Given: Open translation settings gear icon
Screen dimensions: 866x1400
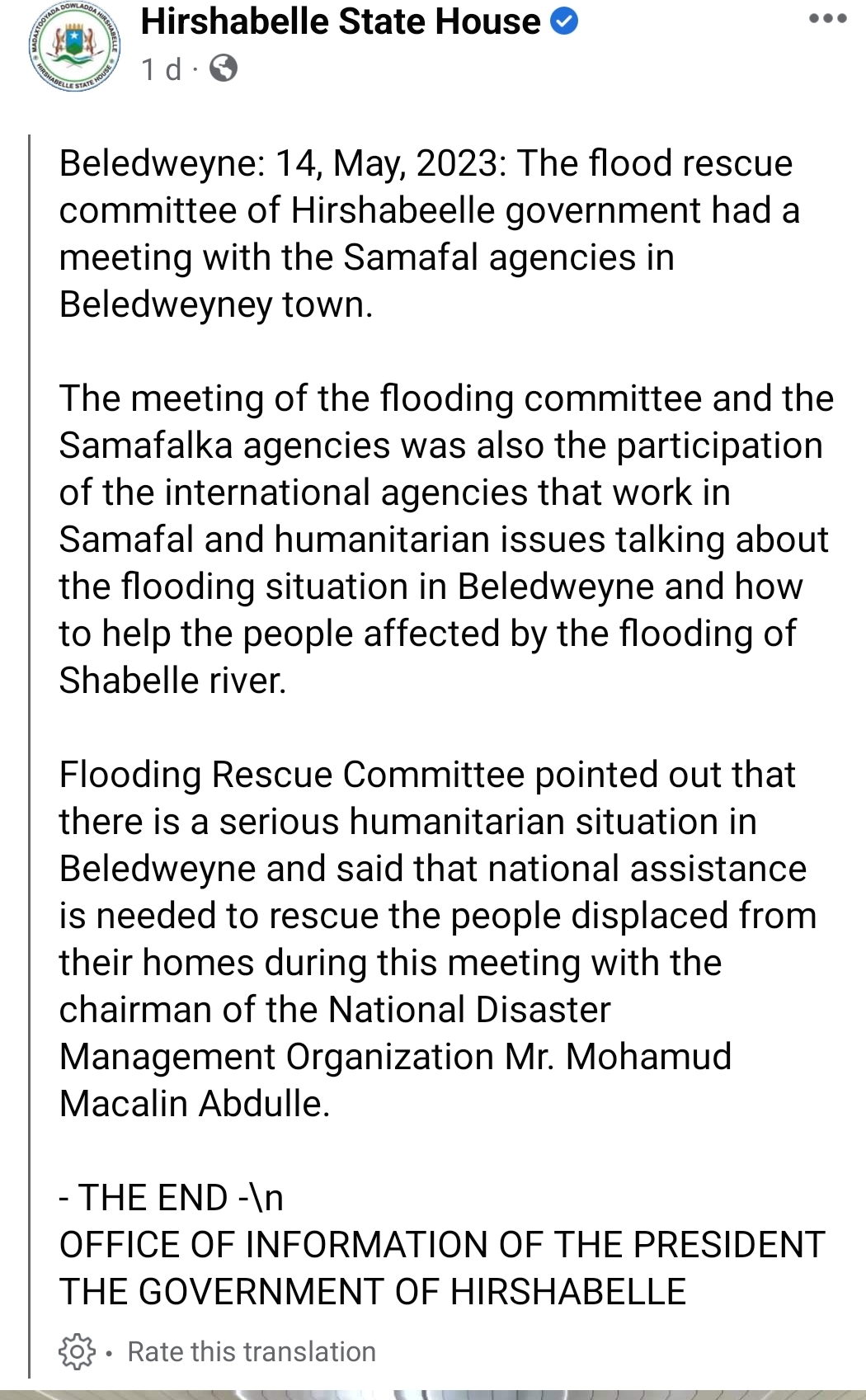Looking at the screenshot, I should 77,1351.
